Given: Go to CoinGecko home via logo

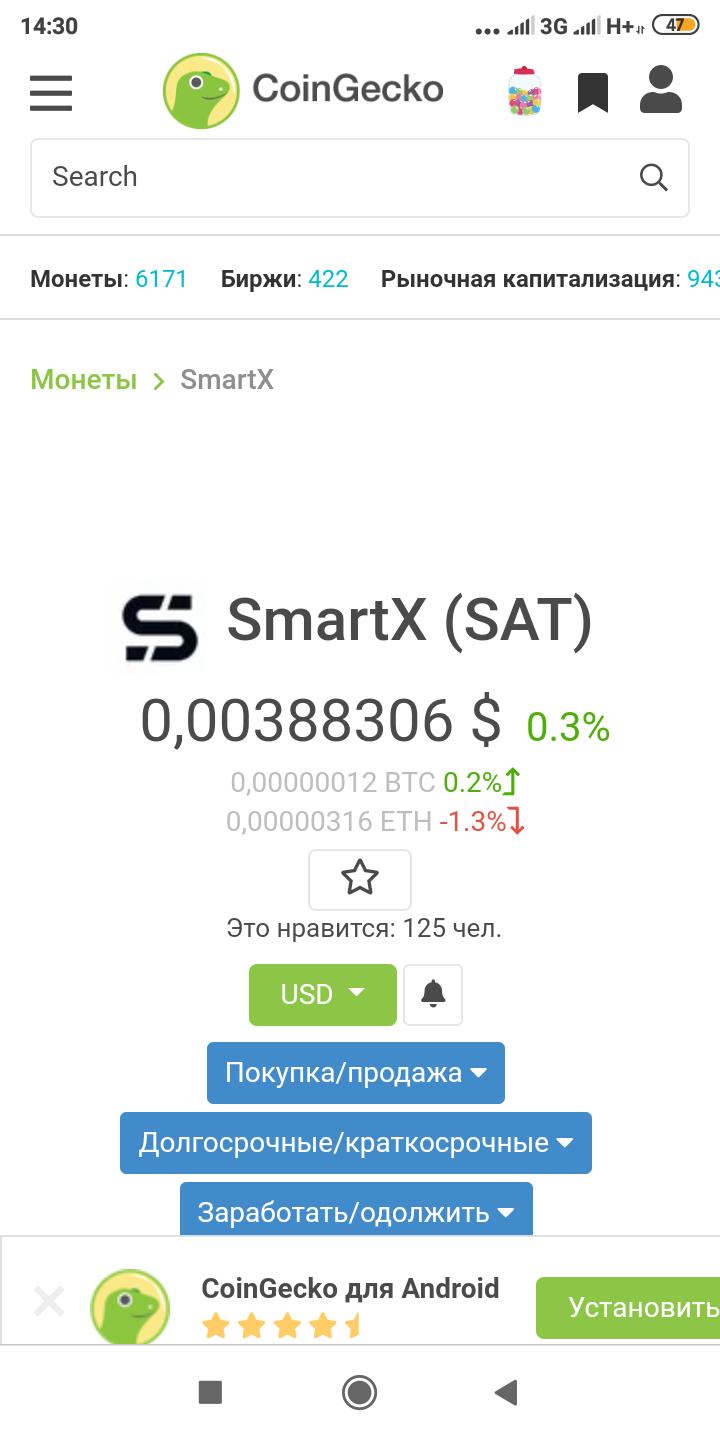Looking at the screenshot, I should tap(304, 90).
